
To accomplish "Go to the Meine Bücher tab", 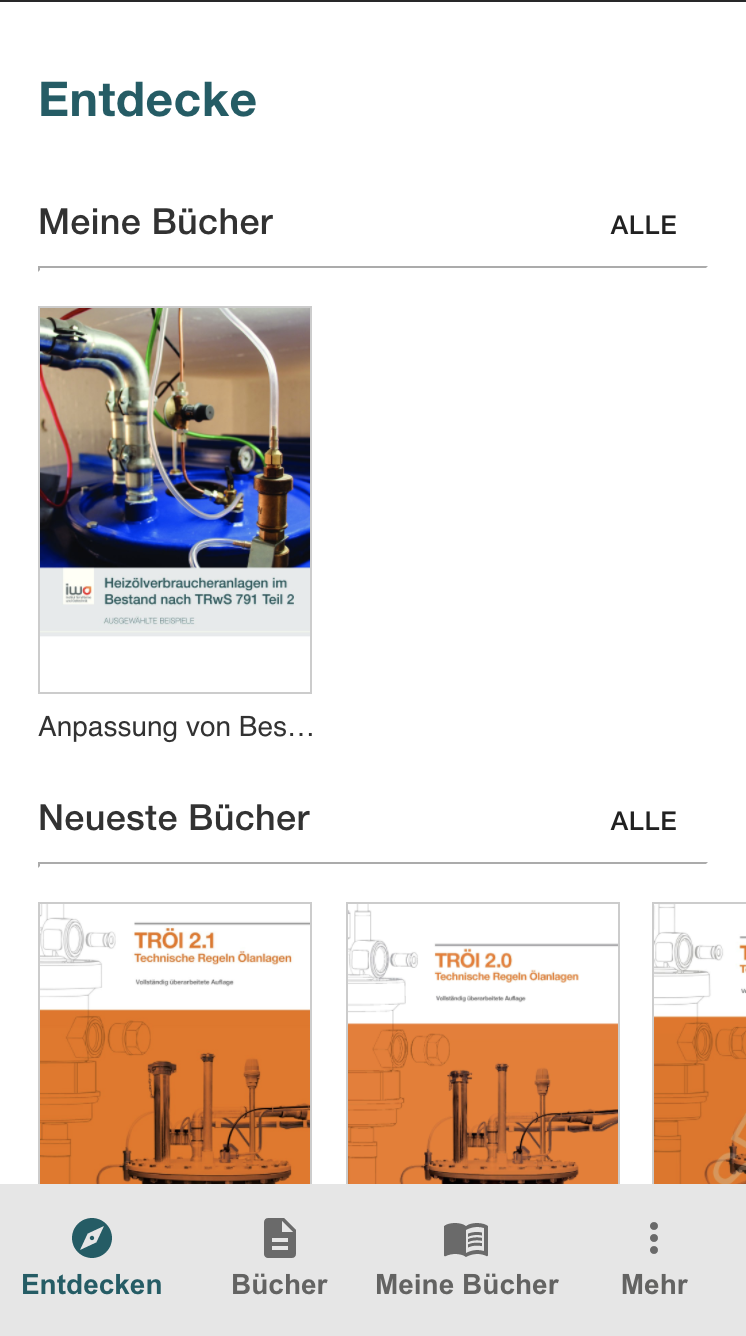I will (x=466, y=1259).
